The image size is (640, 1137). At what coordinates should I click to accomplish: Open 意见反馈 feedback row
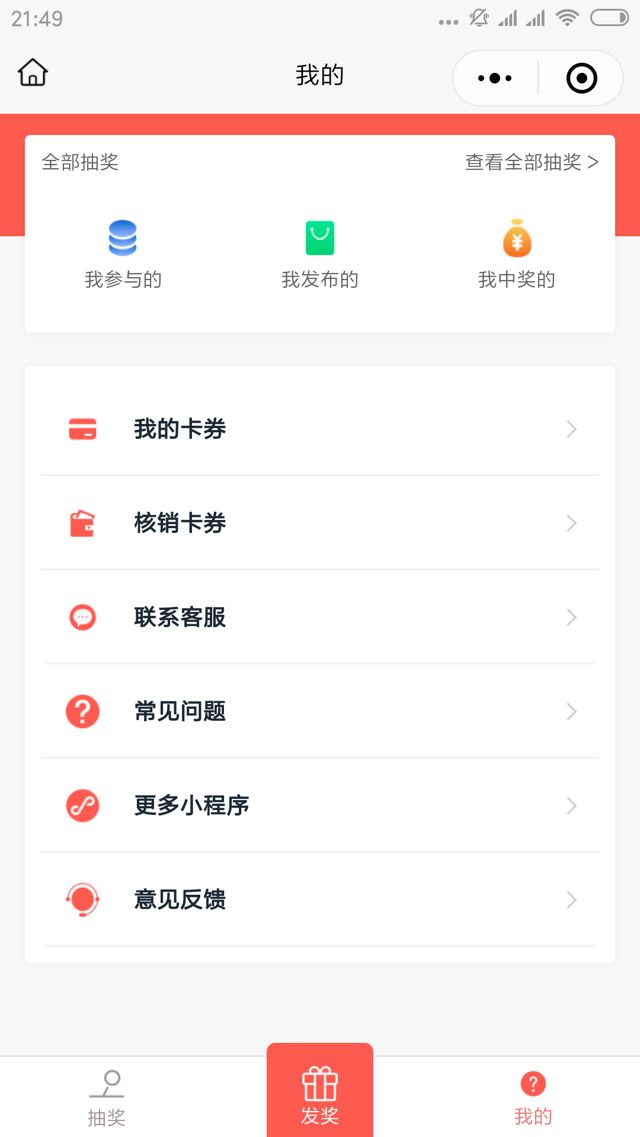point(320,899)
